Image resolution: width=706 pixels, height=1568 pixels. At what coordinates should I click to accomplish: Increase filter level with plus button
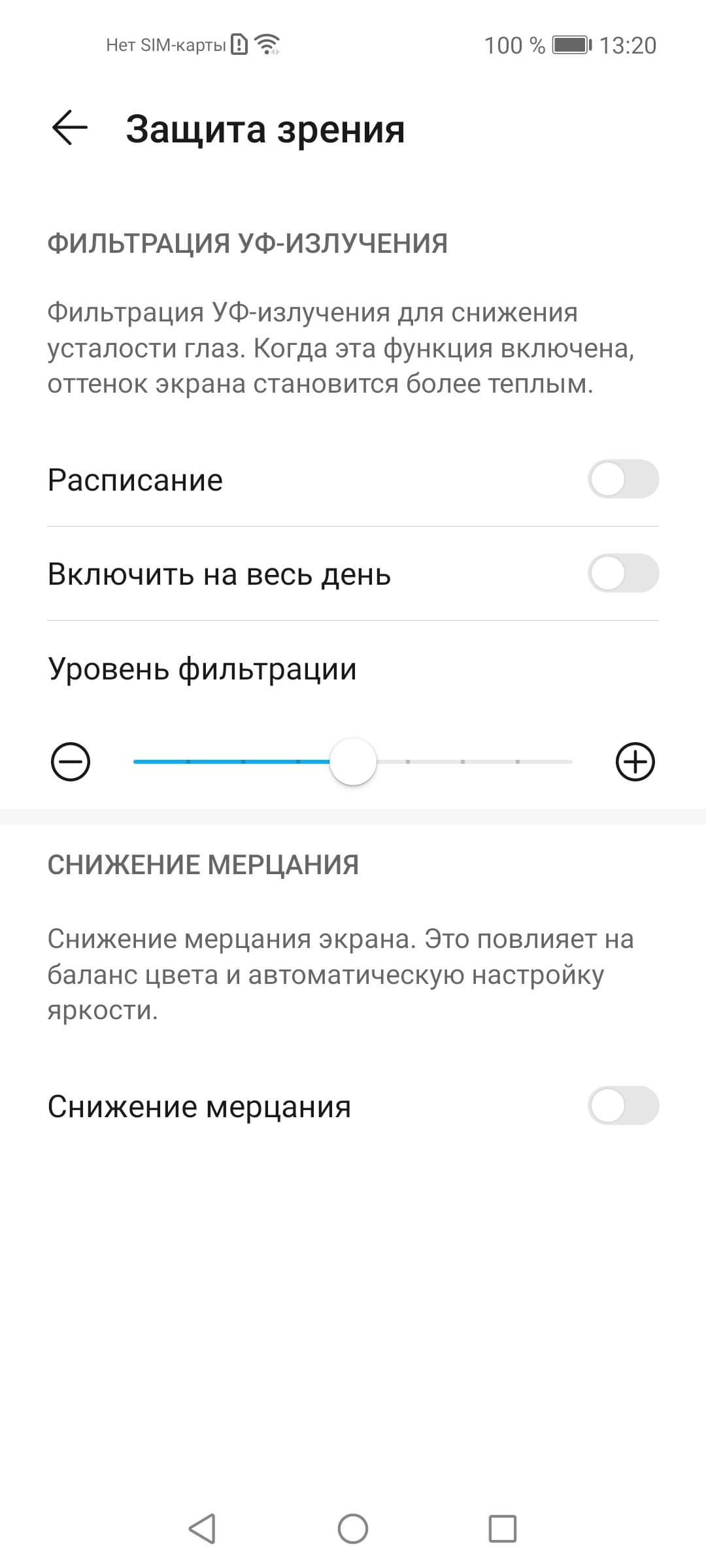[635, 762]
